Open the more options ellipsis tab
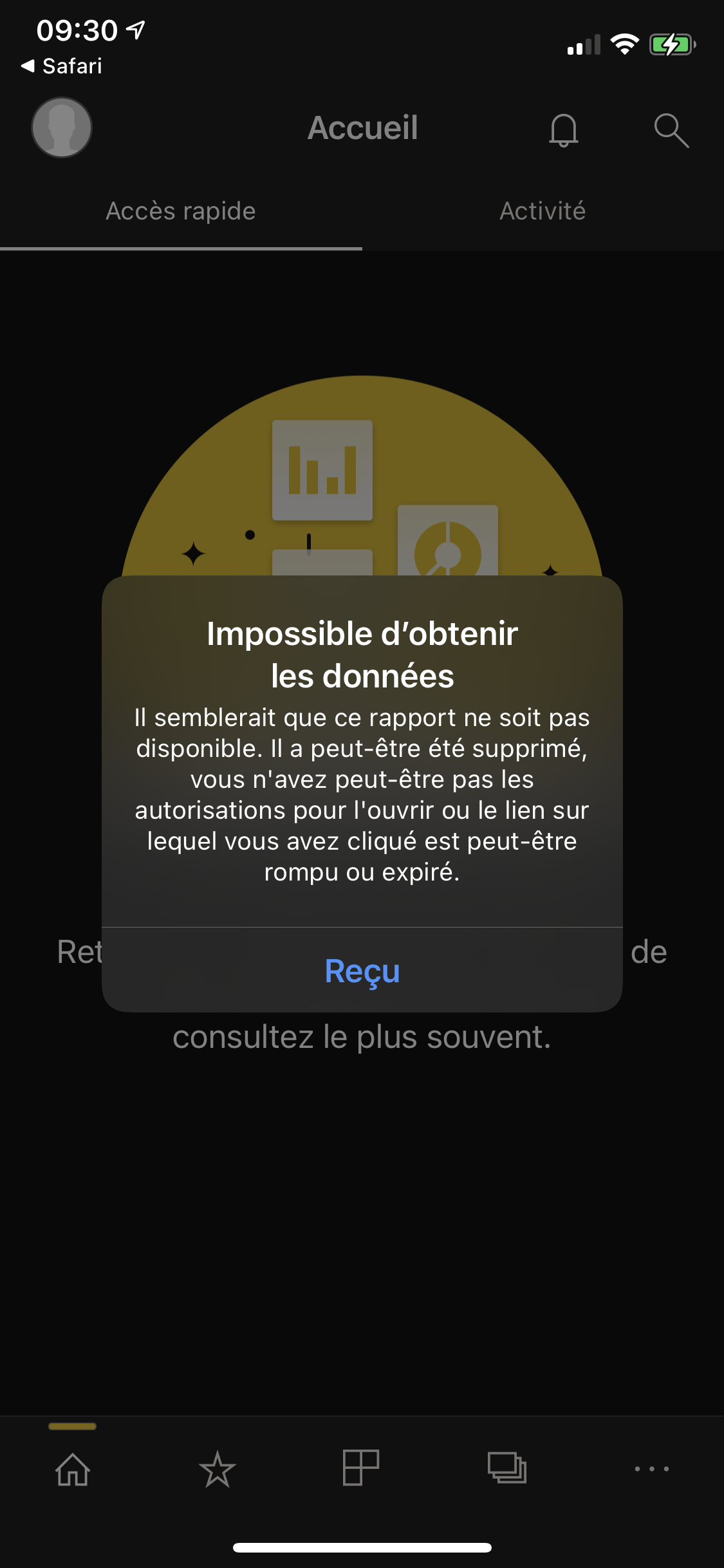The width and height of the screenshot is (724, 1568). pos(651,1468)
